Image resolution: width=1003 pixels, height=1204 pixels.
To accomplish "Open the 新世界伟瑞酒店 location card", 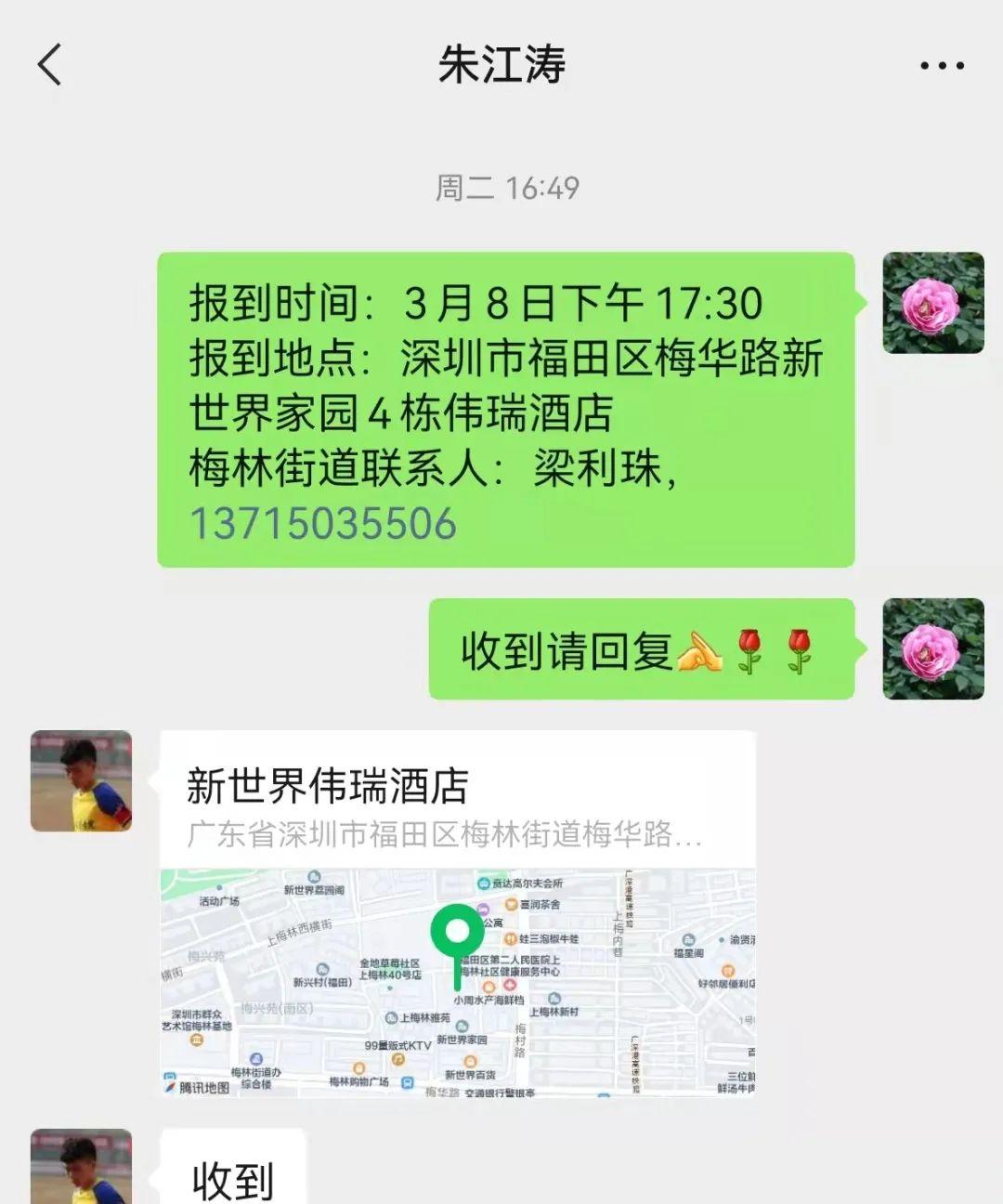I will click(x=457, y=912).
